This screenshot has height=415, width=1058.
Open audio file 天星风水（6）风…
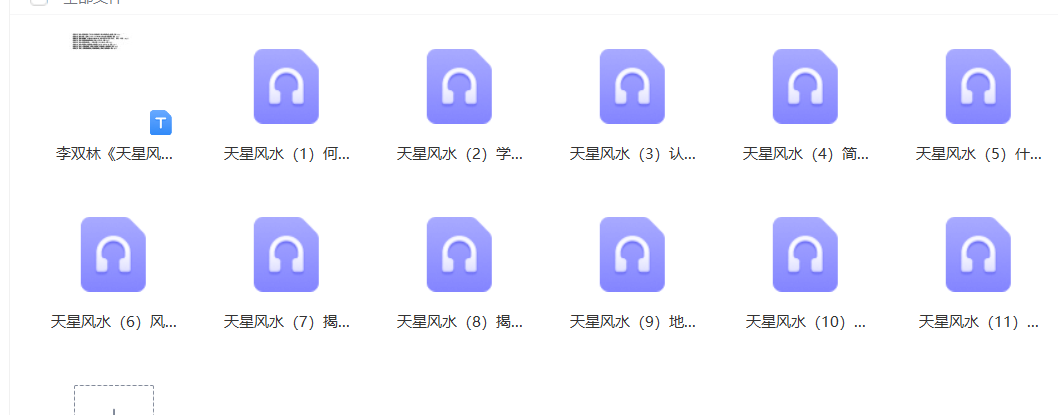113,255
